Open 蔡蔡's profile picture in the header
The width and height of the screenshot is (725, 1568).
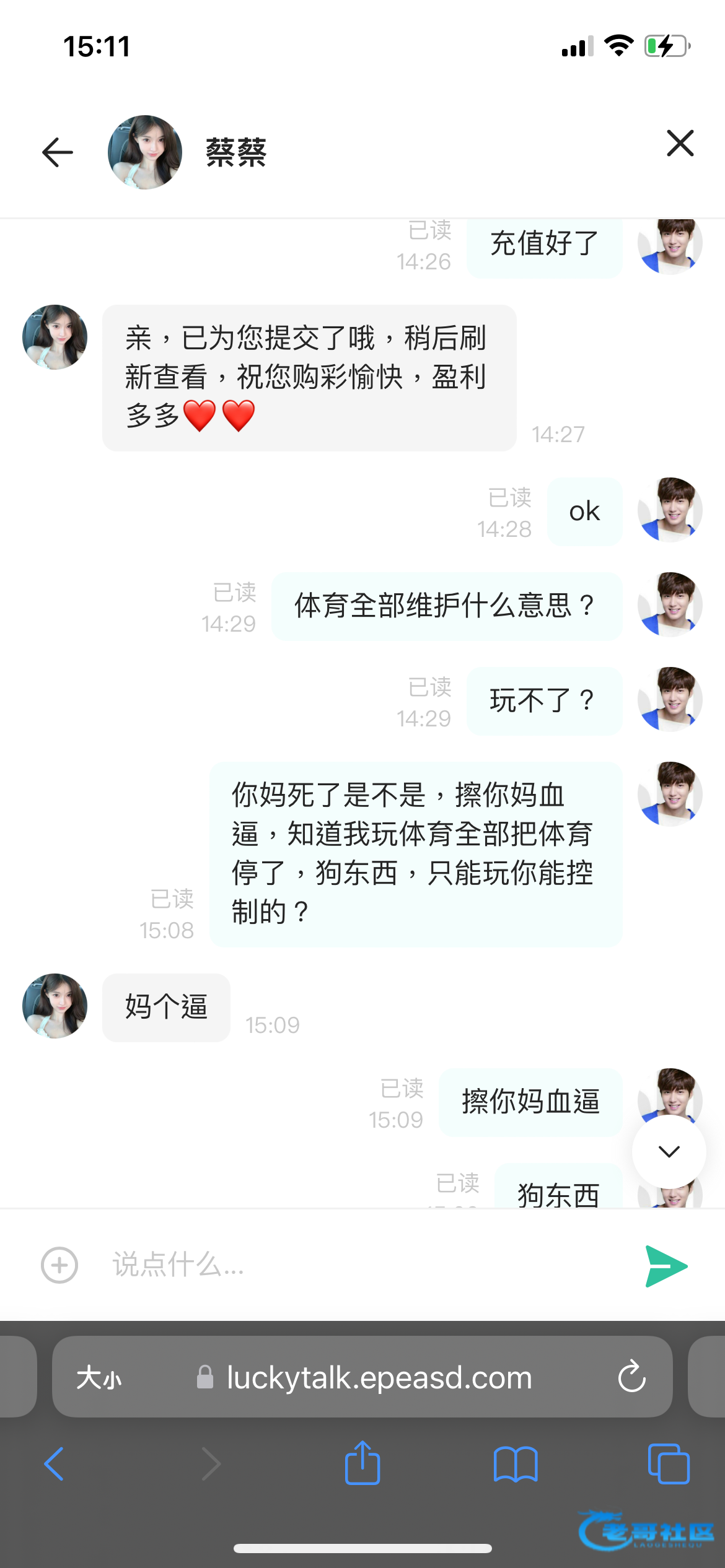(145, 152)
